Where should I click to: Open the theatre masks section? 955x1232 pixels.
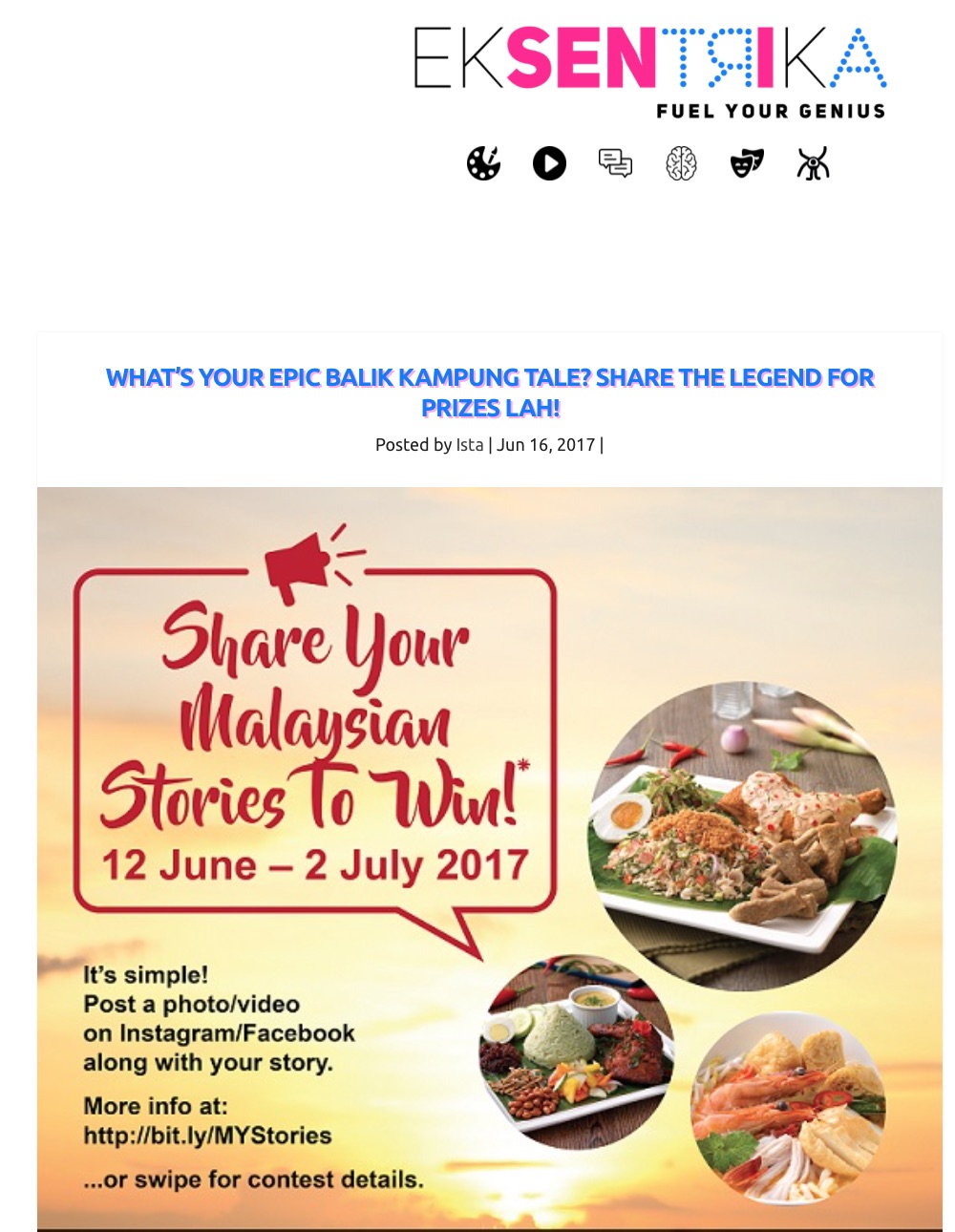click(747, 163)
